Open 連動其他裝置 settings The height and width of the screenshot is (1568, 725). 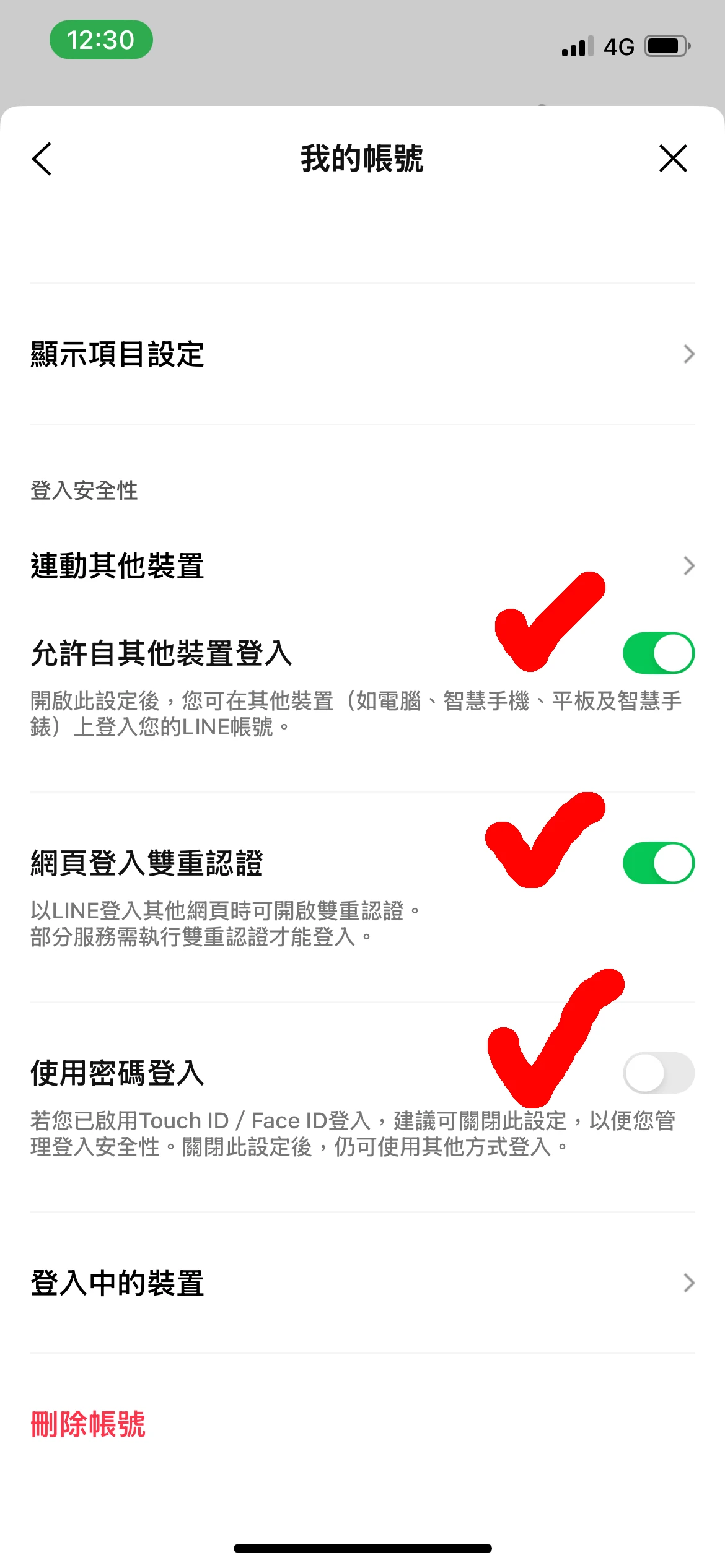[x=362, y=566]
